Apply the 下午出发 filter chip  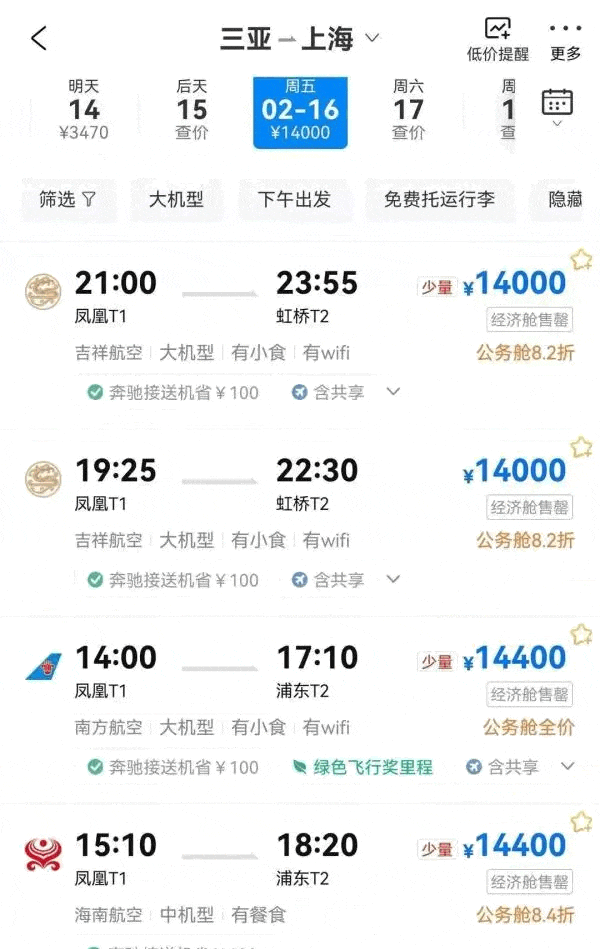[294, 199]
